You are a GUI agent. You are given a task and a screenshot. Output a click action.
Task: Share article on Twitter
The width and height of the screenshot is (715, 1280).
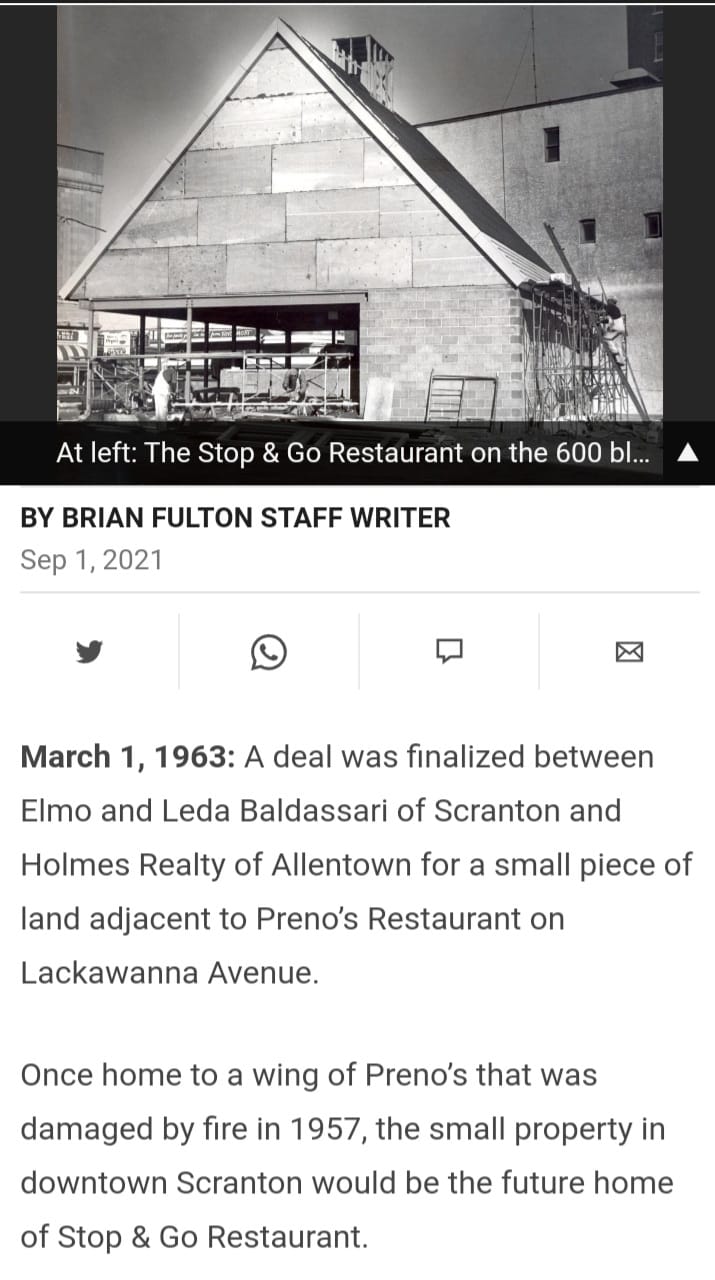pos(90,652)
